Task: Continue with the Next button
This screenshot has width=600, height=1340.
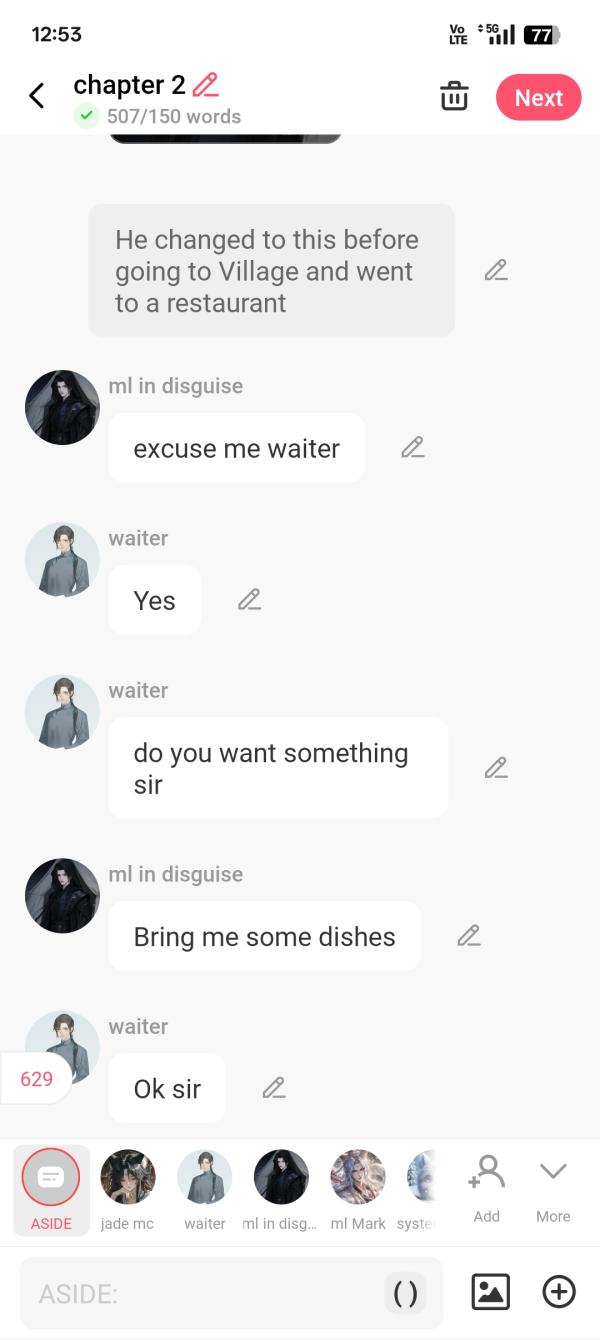Action: pyautogui.click(x=538, y=97)
